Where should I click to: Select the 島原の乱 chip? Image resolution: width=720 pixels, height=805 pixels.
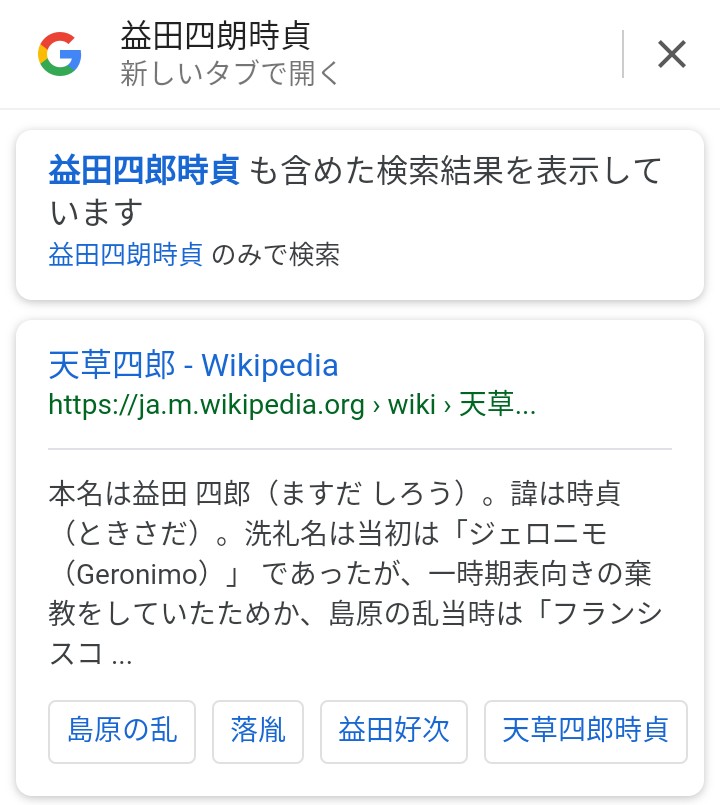[x=121, y=729]
